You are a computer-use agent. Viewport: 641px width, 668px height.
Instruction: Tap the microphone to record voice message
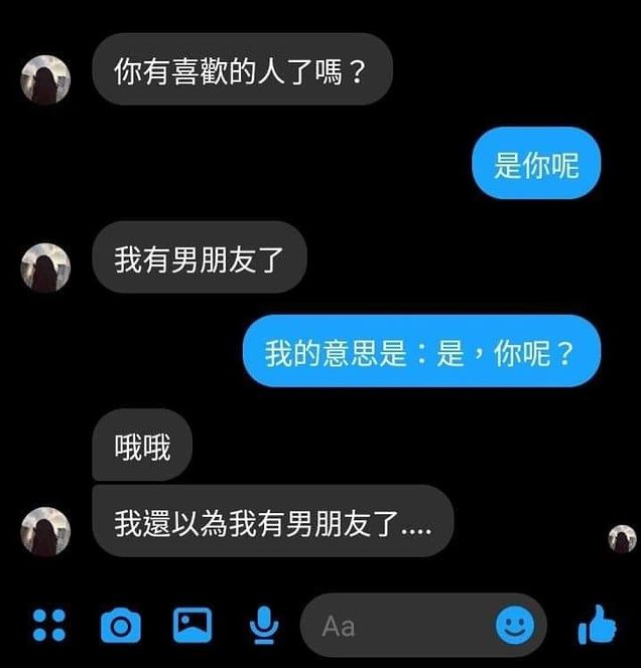coord(263,626)
